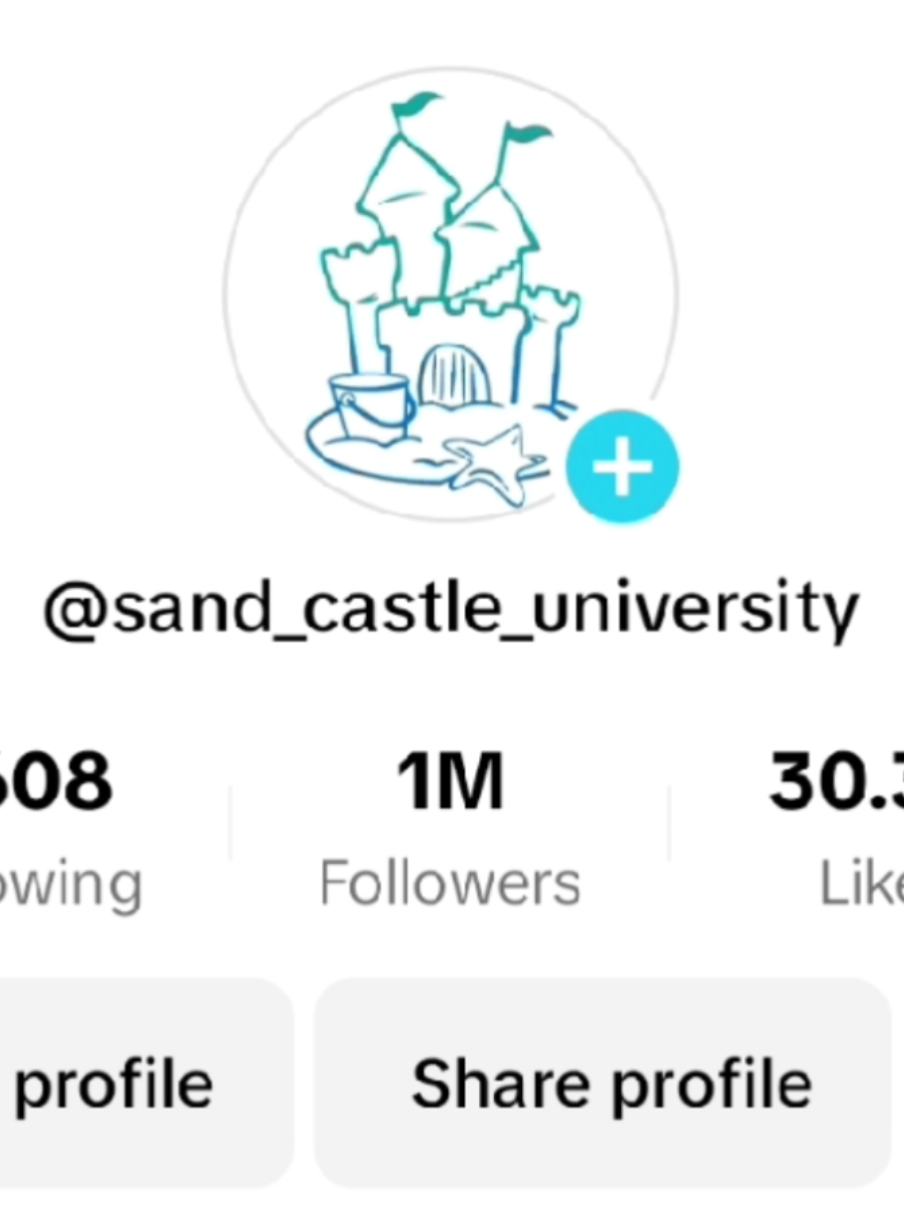Click the @ symbol in the handle
The height and width of the screenshot is (1206, 904).
[x=77, y=608]
